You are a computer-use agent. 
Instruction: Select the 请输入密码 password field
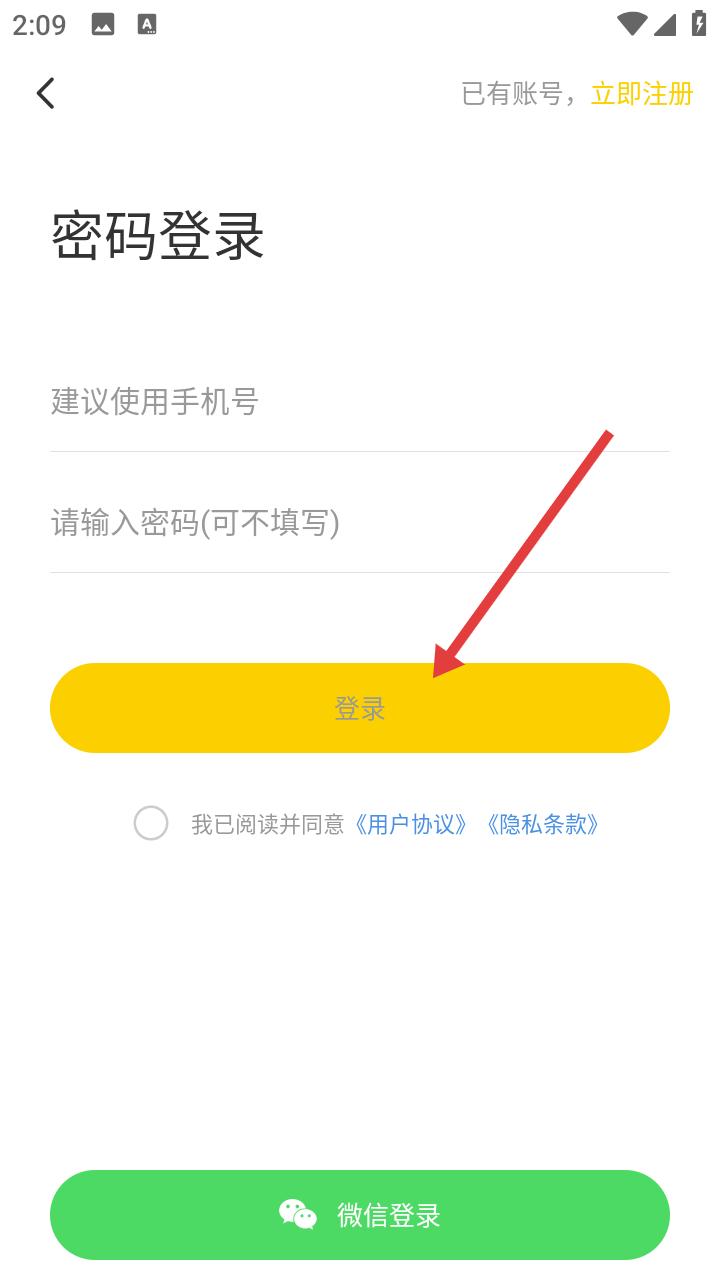coord(360,522)
